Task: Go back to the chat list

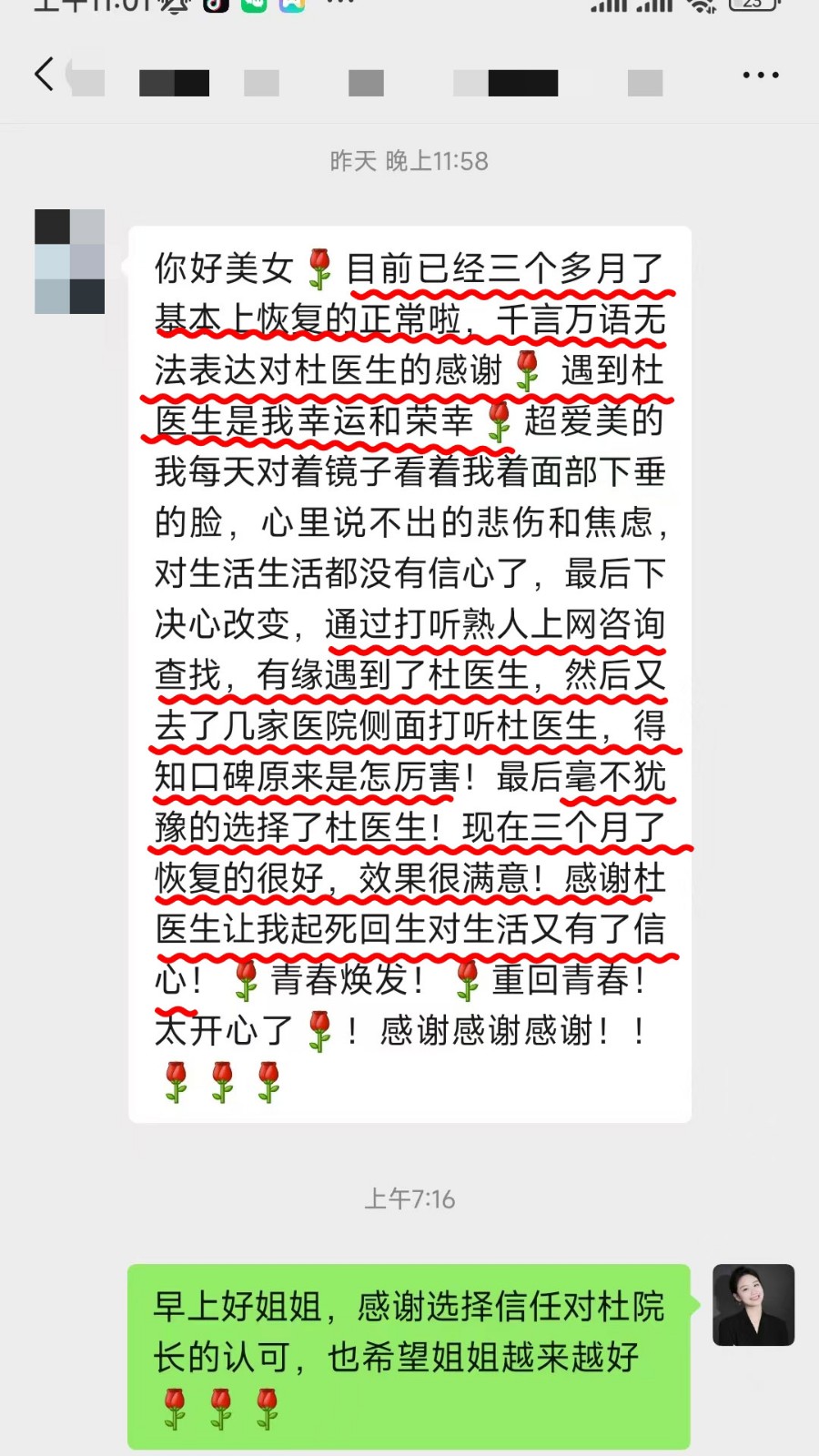Action: [x=44, y=75]
